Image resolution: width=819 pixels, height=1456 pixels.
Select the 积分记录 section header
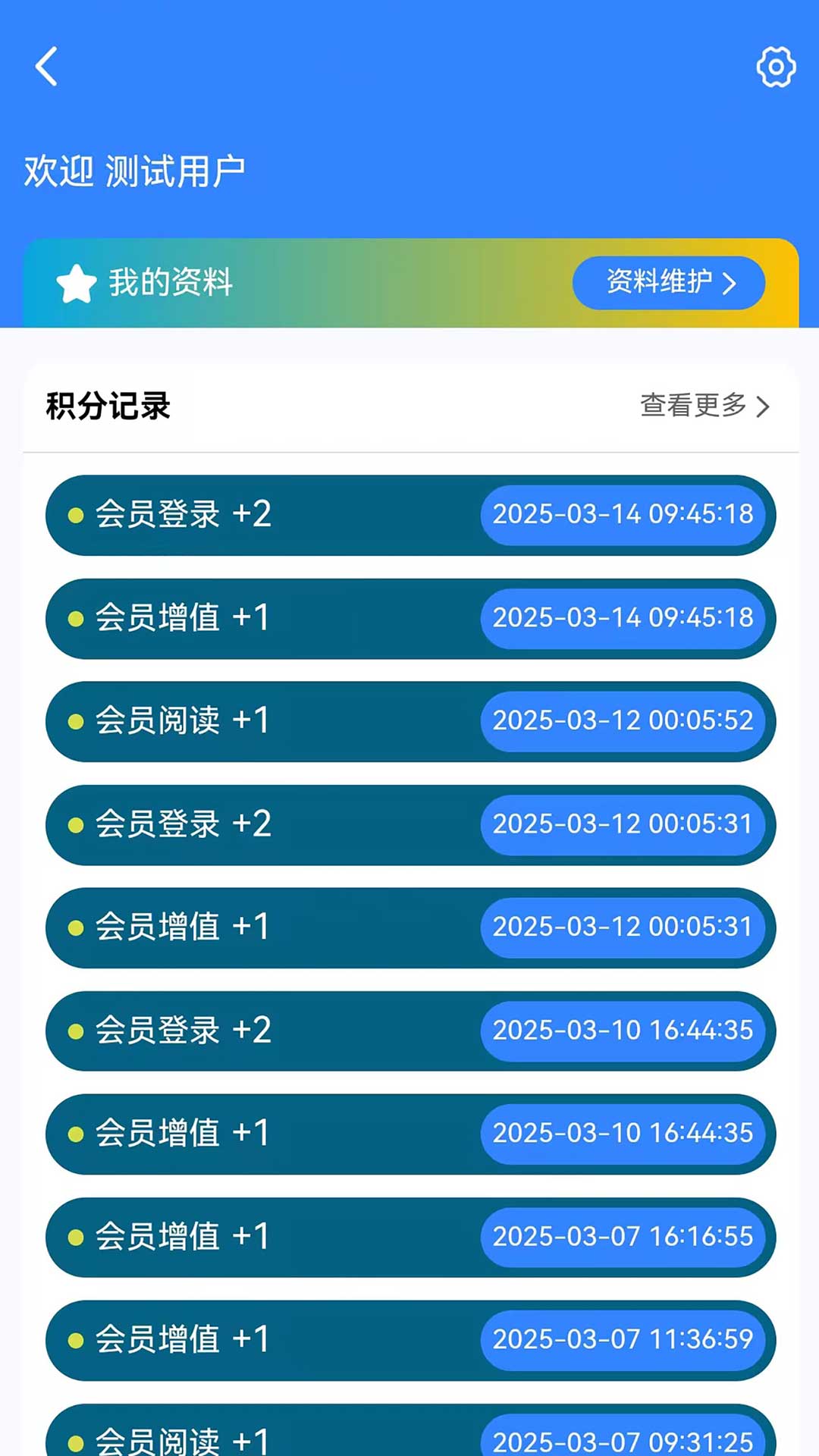(106, 406)
